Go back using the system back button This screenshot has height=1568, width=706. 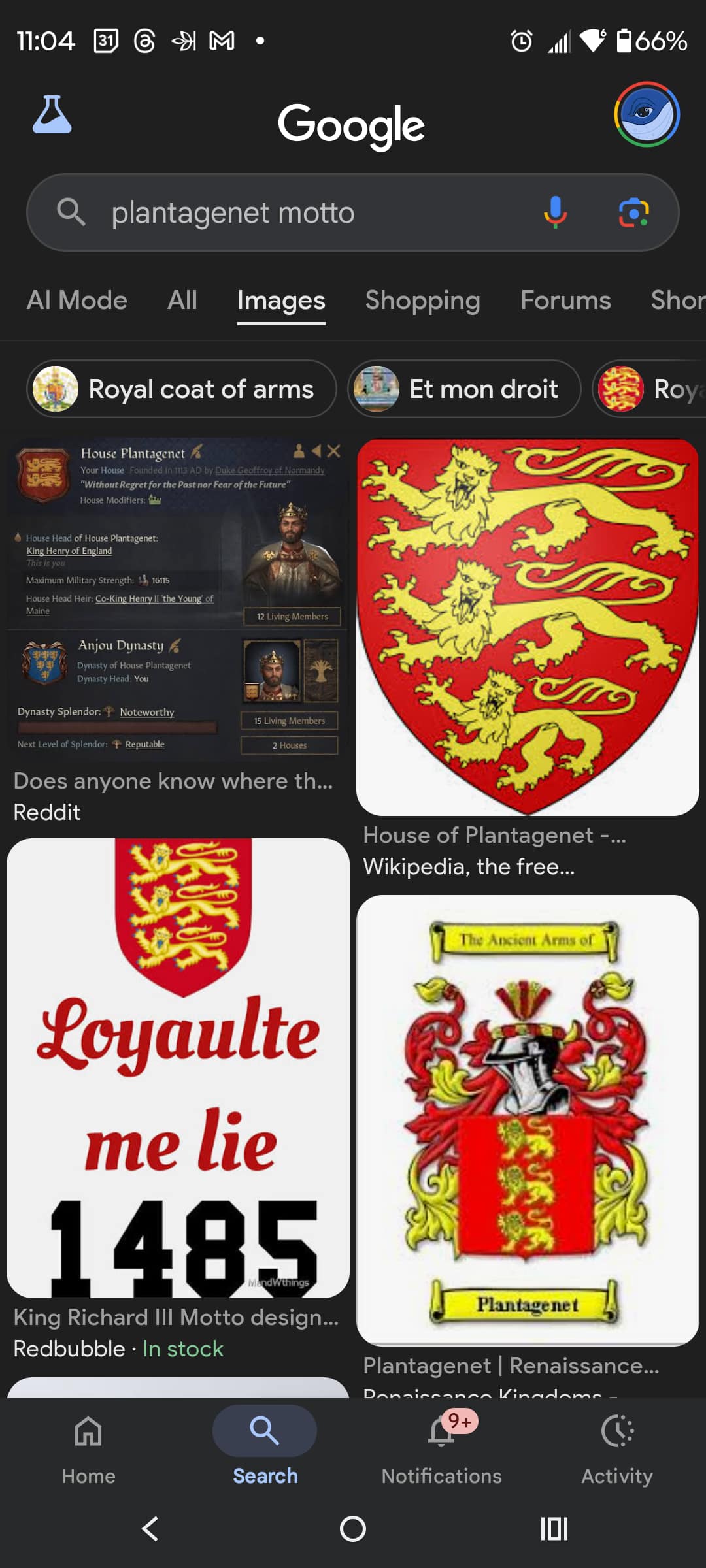click(x=150, y=1529)
